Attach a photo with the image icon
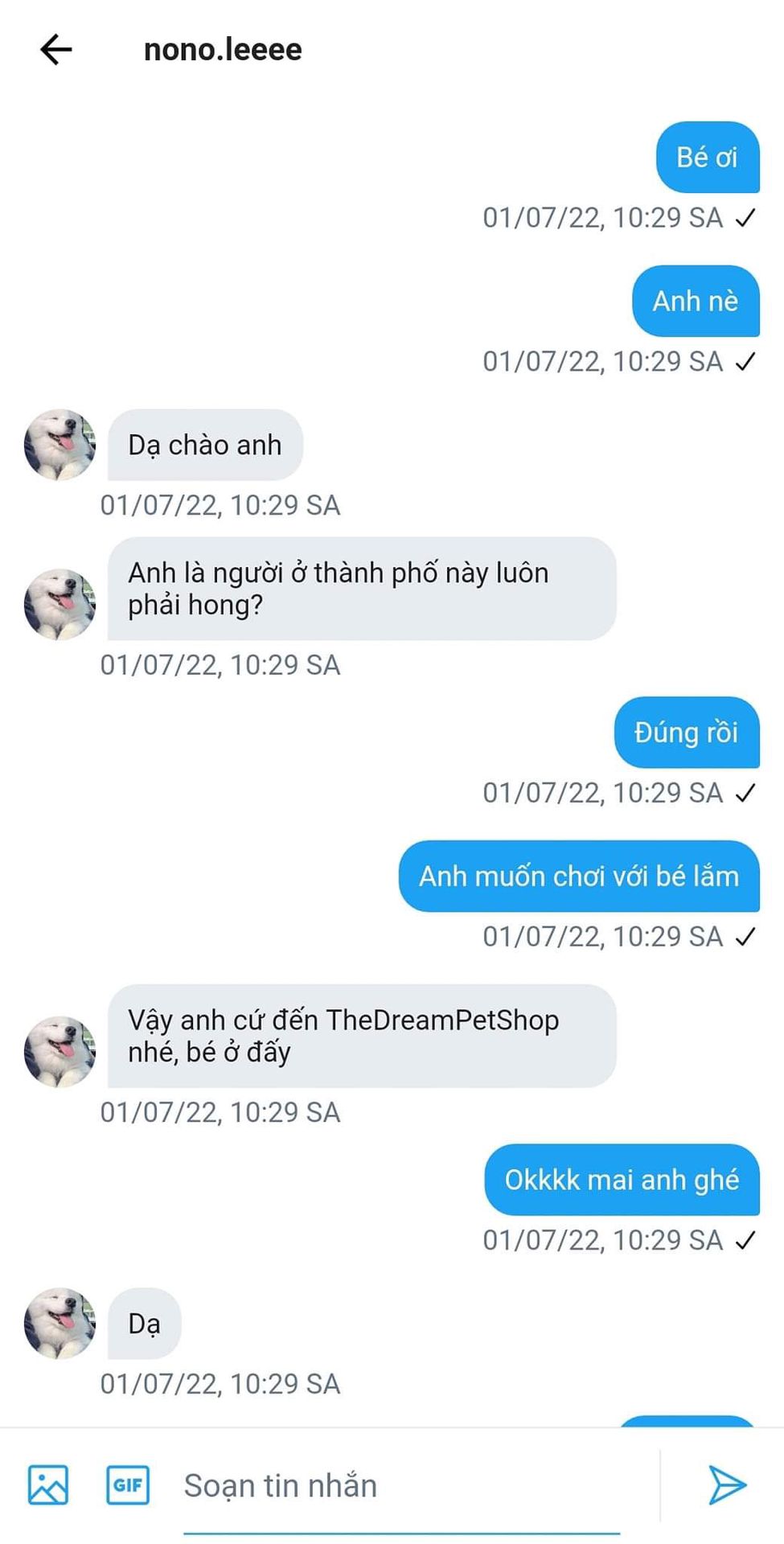 point(48,1484)
